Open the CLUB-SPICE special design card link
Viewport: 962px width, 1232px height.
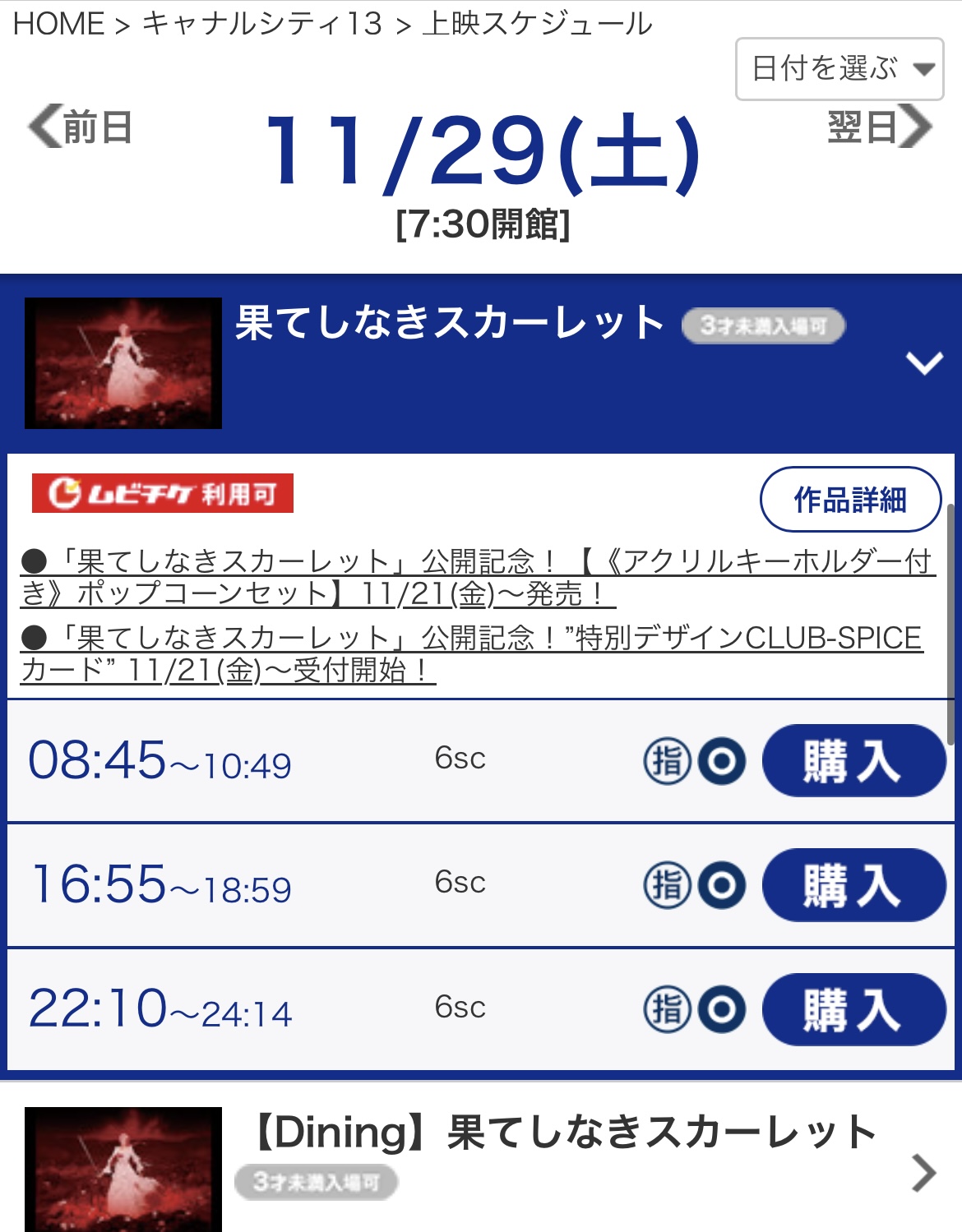471,653
